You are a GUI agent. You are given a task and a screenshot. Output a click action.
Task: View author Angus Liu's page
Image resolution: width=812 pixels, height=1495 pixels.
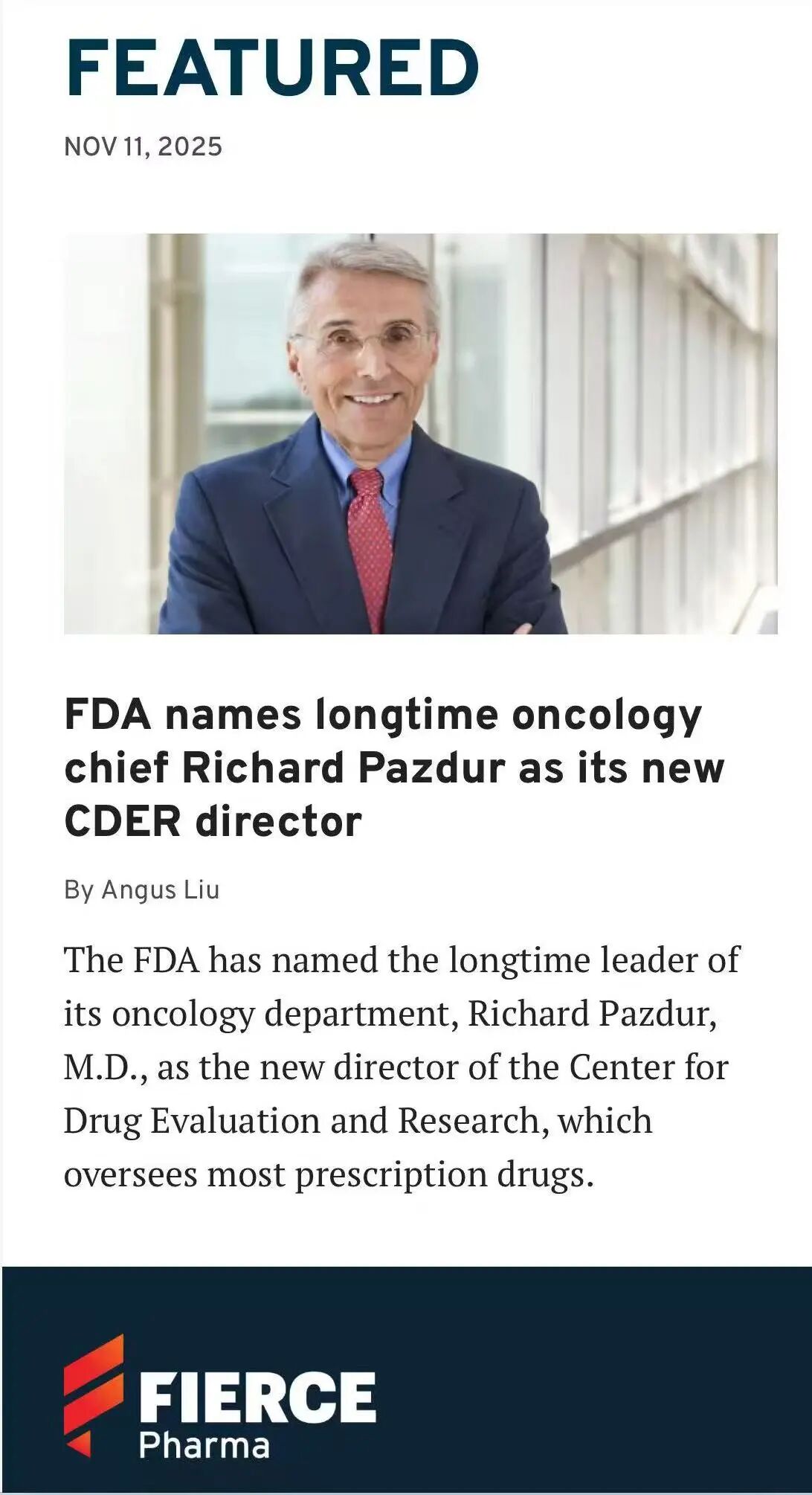click(160, 890)
